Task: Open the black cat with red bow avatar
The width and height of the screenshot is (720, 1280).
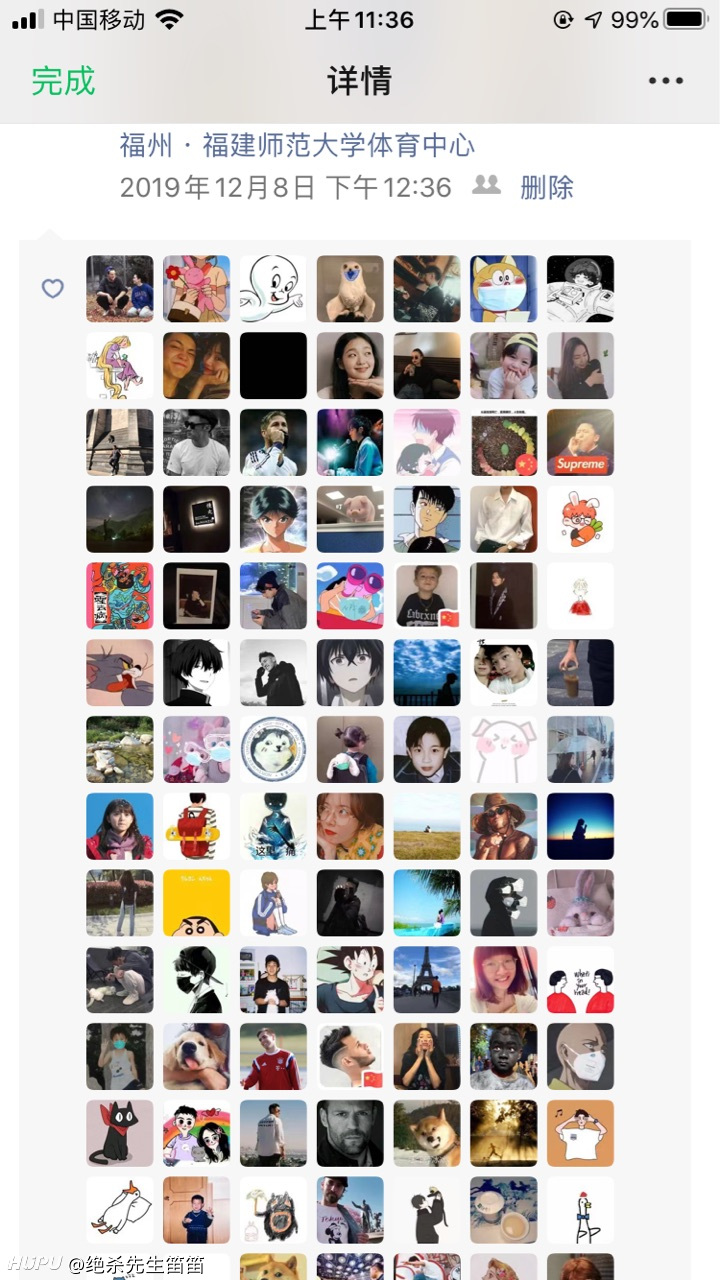Action: click(x=120, y=1133)
